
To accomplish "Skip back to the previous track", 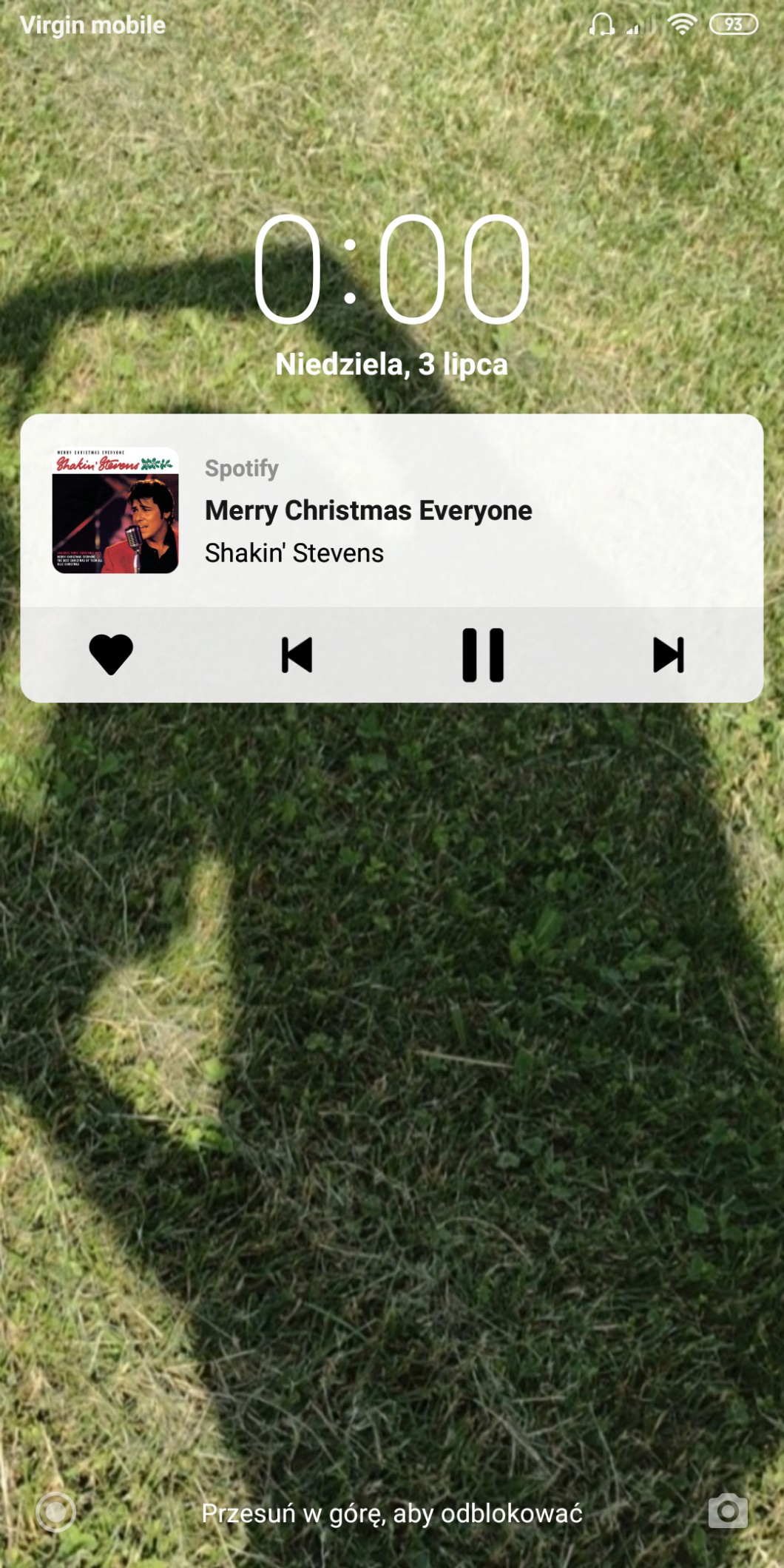I will click(x=297, y=655).
